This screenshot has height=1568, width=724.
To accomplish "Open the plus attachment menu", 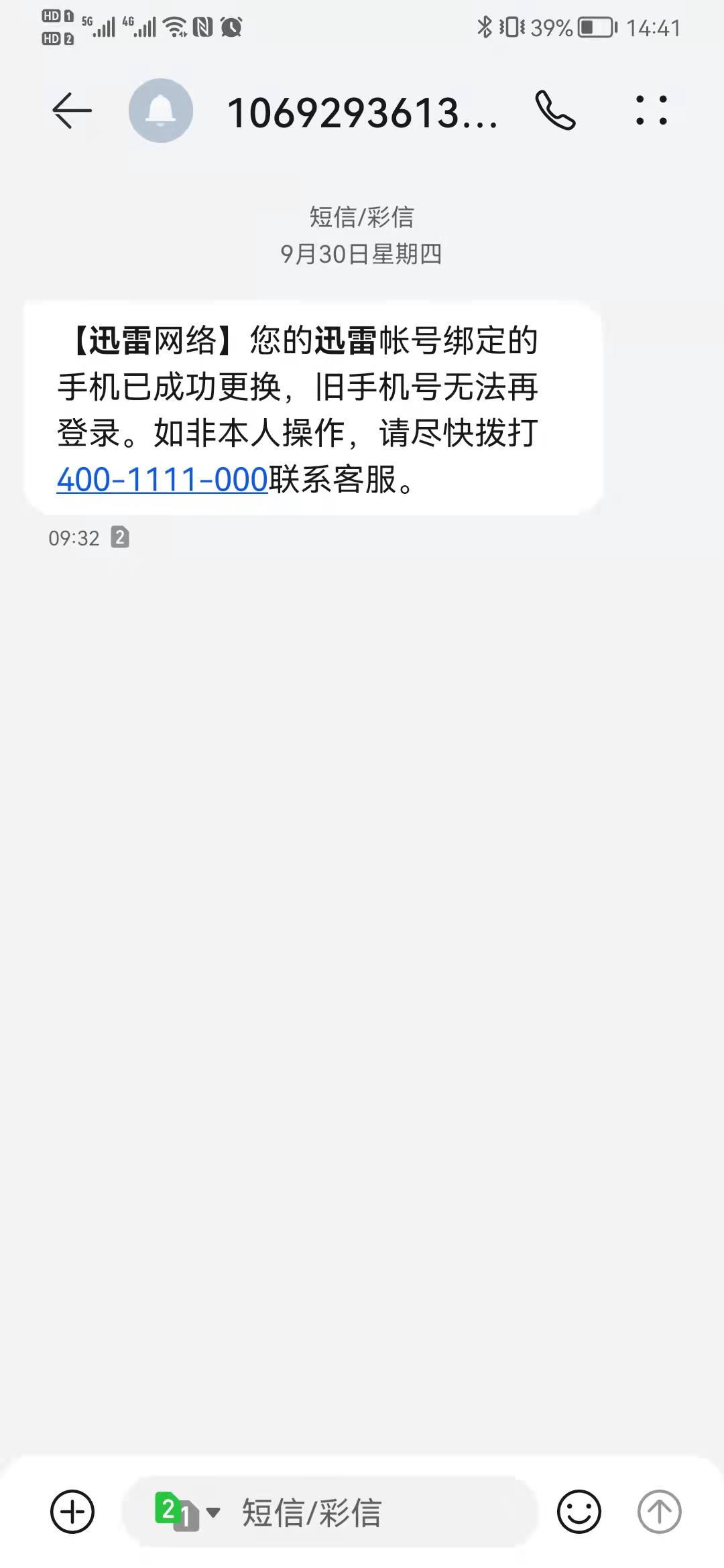I will (72, 1512).
